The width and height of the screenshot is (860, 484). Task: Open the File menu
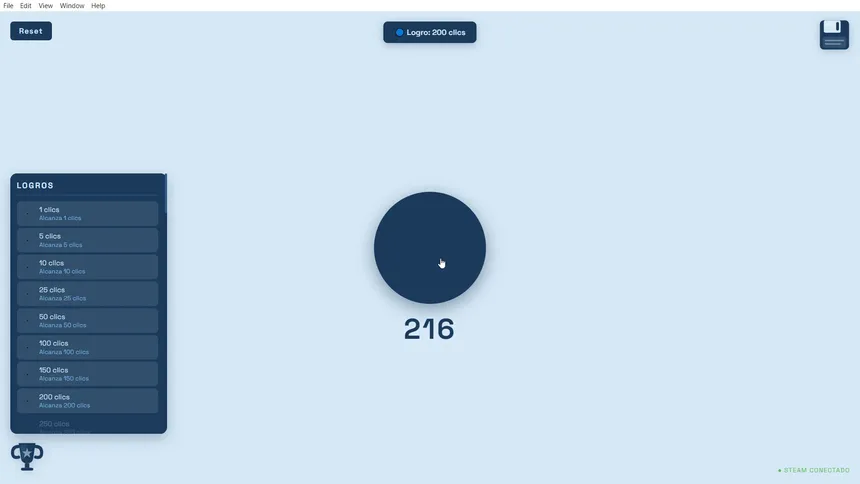point(8,6)
